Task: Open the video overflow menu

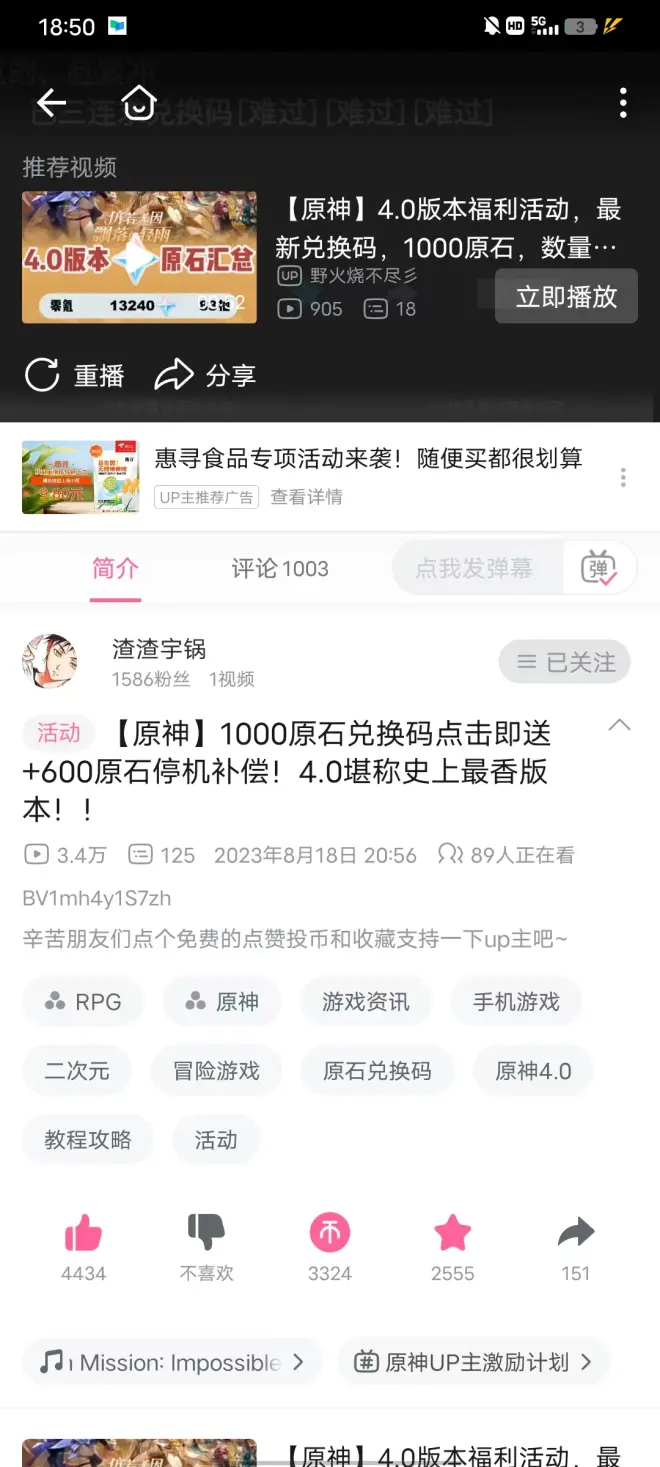Action: point(623,102)
